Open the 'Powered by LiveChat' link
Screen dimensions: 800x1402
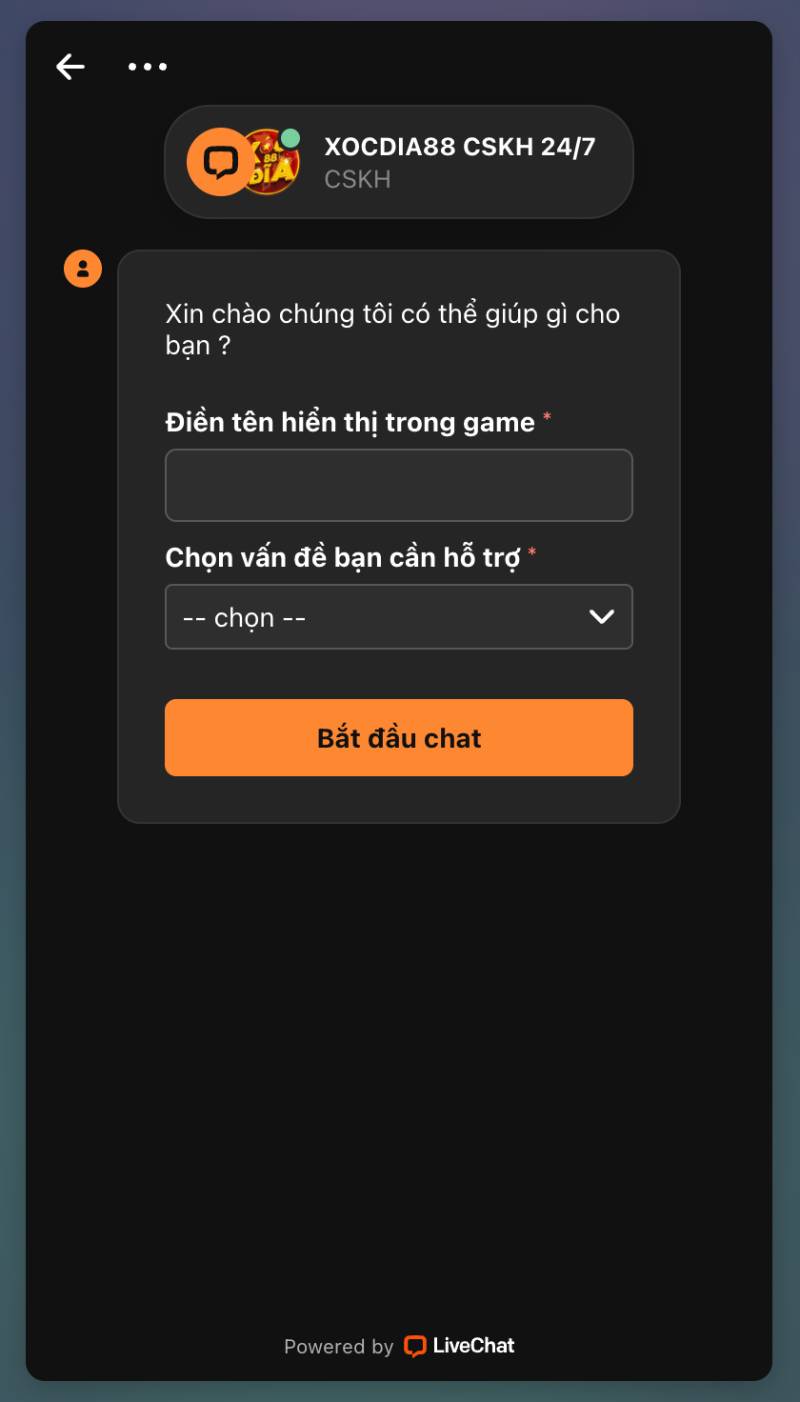pyautogui.click(x=400, y=1346)
